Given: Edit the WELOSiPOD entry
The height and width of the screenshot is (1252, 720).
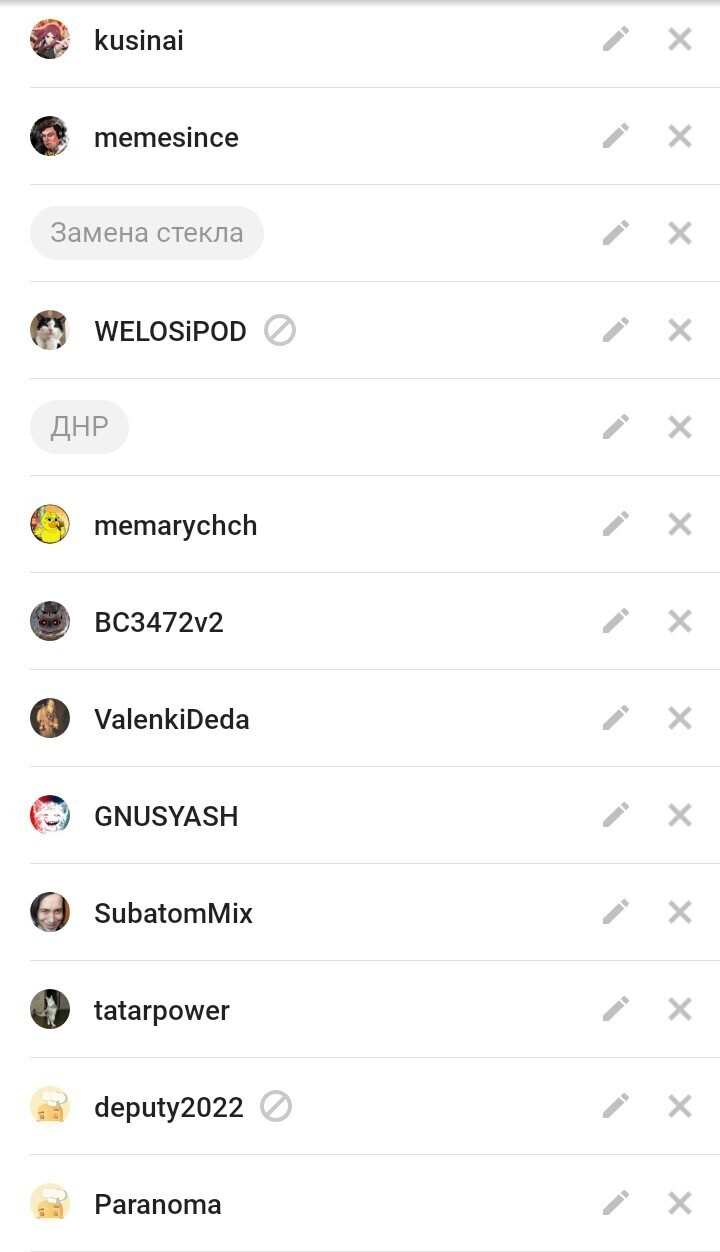Looking at the screenshot, I should click(x=616, y=330).
